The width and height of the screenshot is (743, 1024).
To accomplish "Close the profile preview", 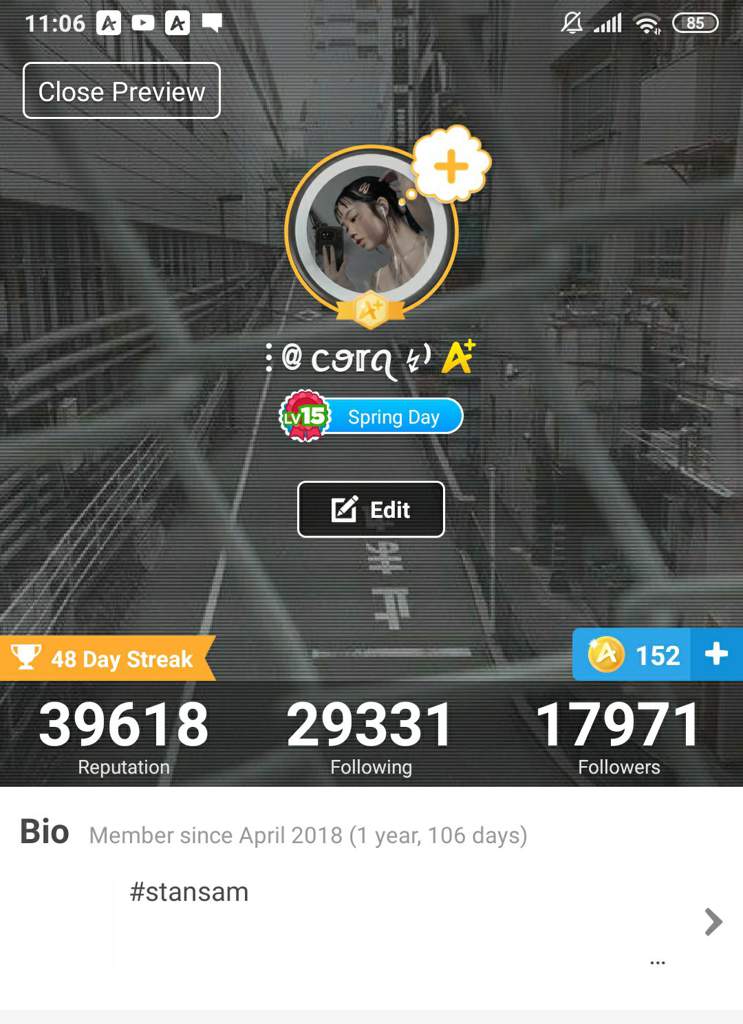I will (121, 91).
